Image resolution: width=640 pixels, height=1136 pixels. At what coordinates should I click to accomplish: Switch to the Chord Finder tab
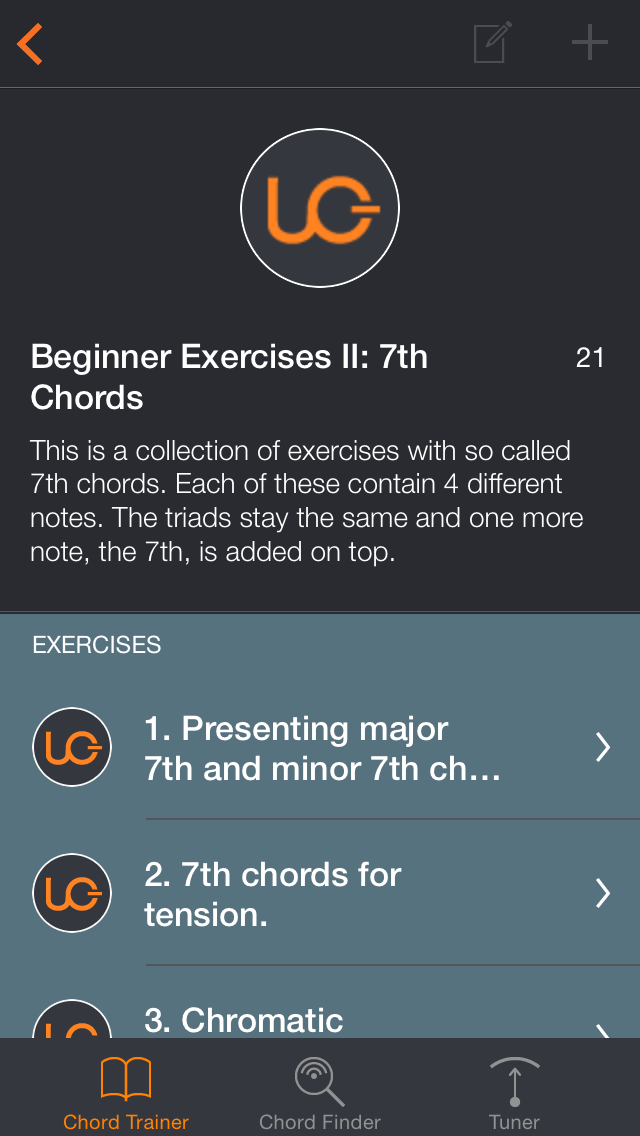320,1093
